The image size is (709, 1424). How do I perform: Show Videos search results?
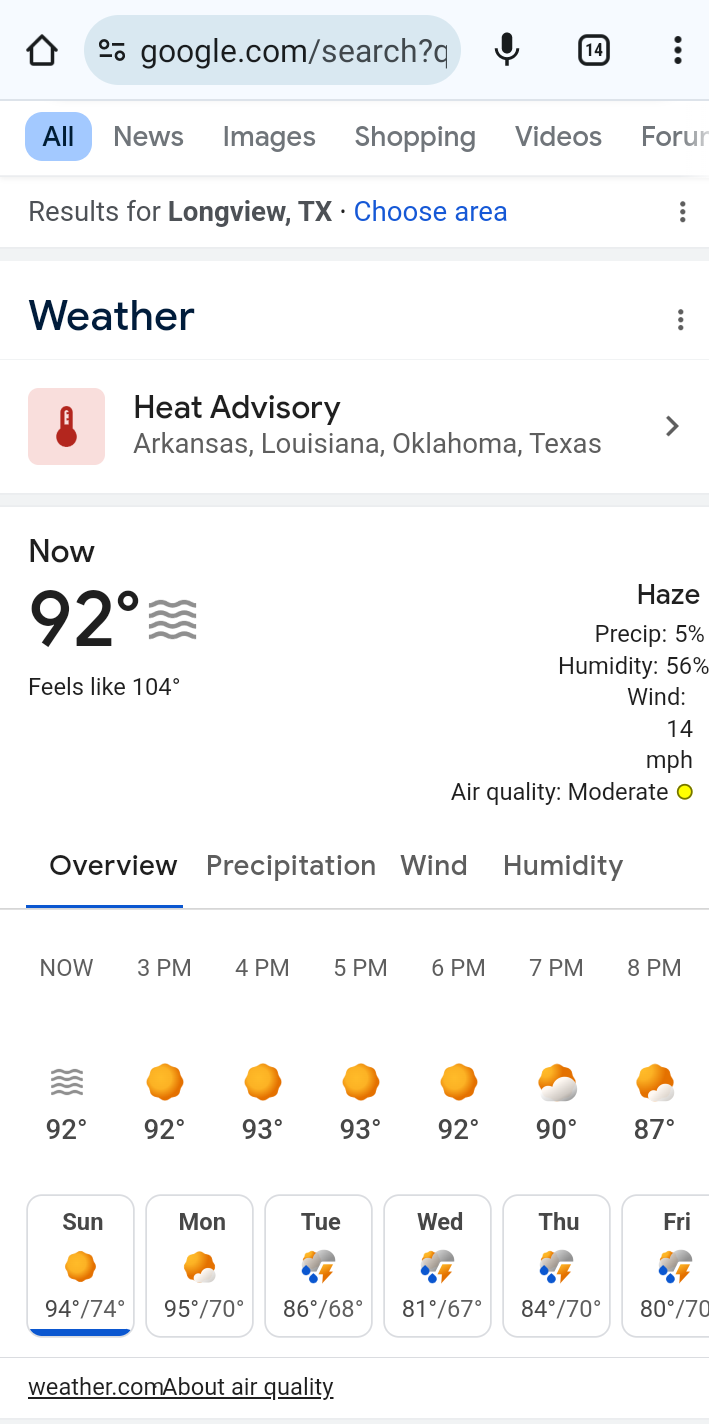558,137
